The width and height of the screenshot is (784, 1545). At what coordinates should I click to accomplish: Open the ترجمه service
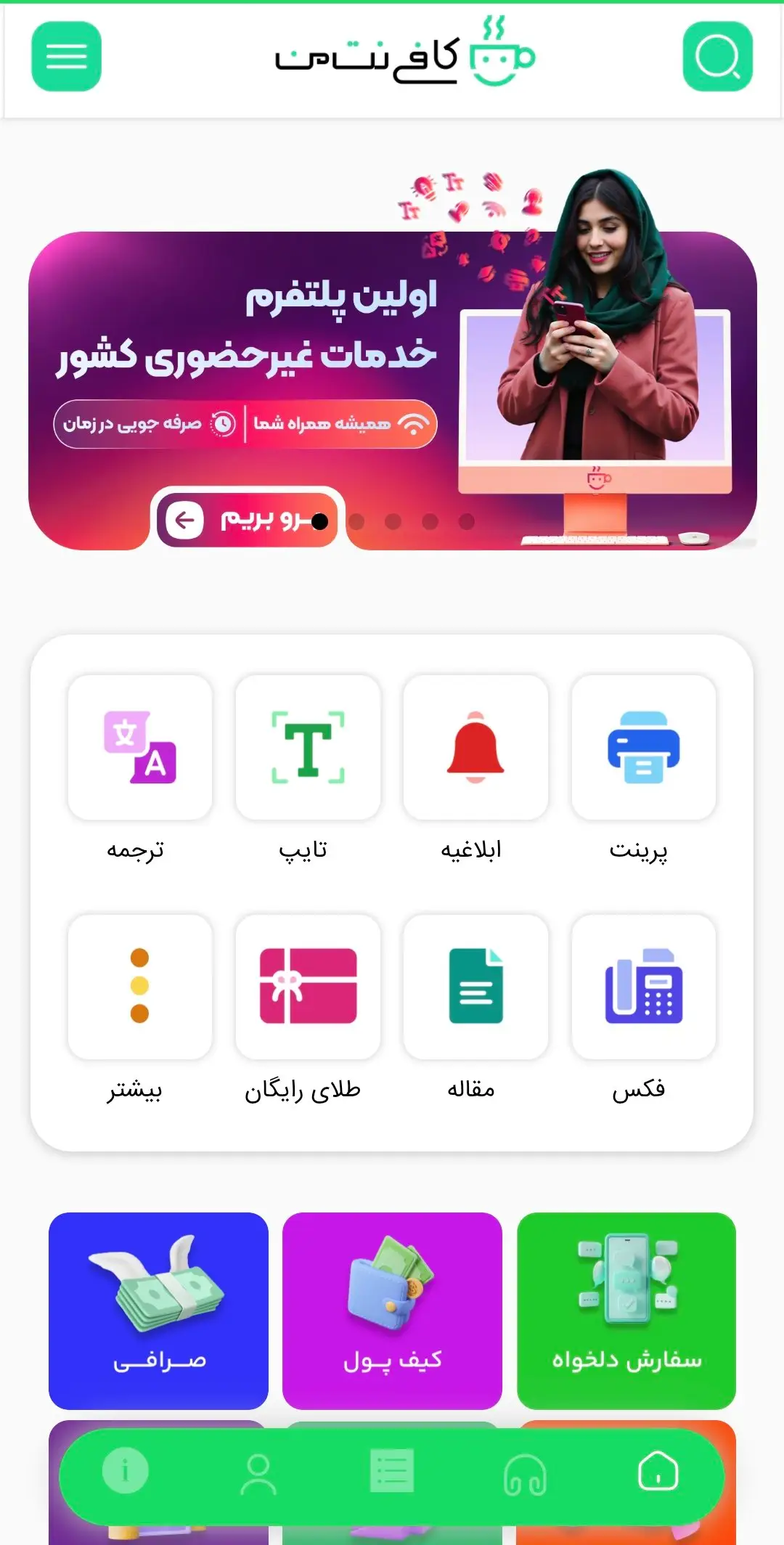(139, 748)
